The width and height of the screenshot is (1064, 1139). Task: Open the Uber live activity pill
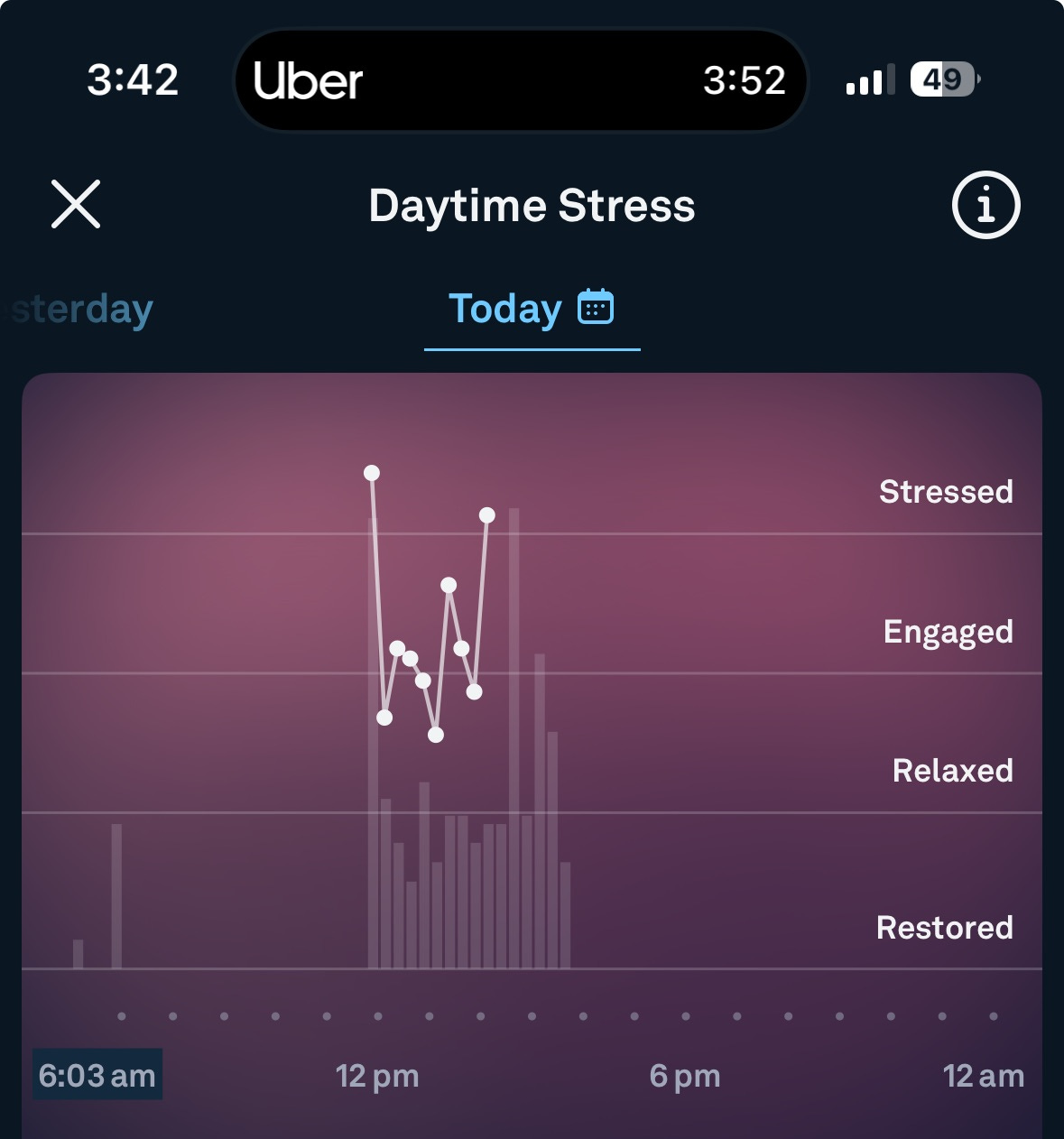click(x=520, y=80)
